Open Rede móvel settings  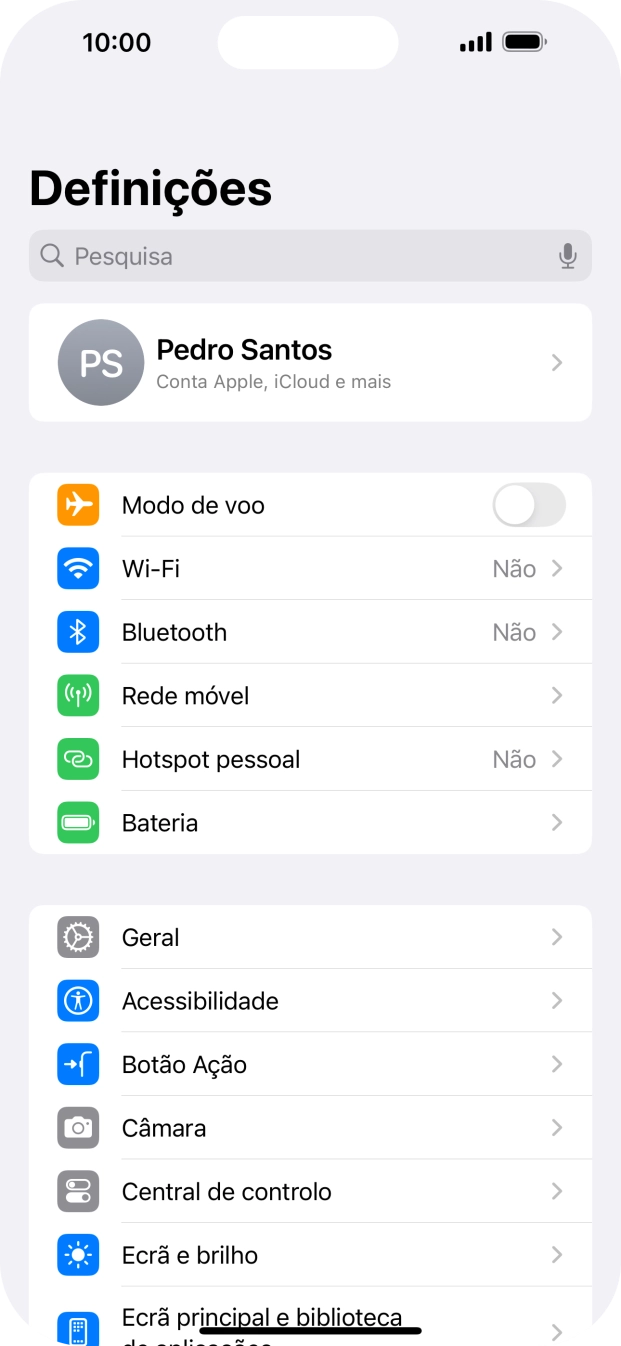pos(310,696)
